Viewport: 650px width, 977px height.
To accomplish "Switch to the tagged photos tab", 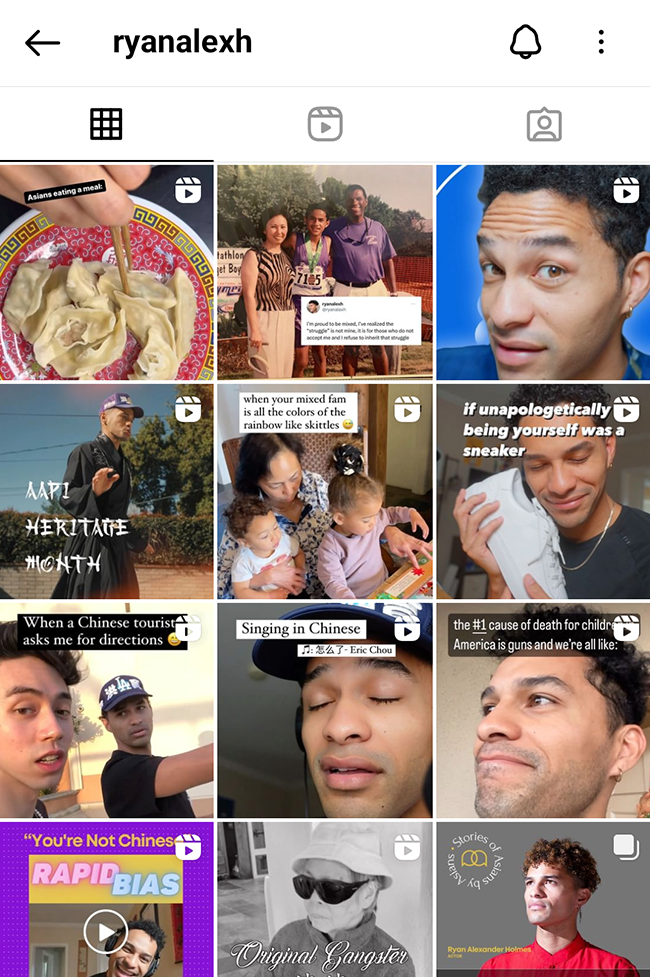I will coord(543,125).
